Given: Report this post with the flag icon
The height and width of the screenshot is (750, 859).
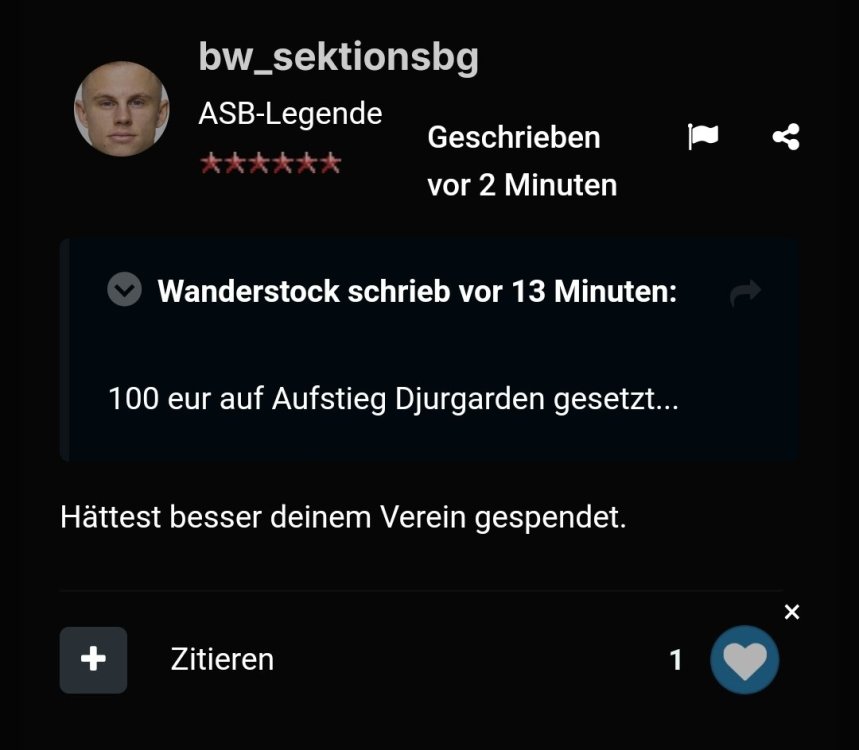Looking at the screenshot, I should [703, 137].
